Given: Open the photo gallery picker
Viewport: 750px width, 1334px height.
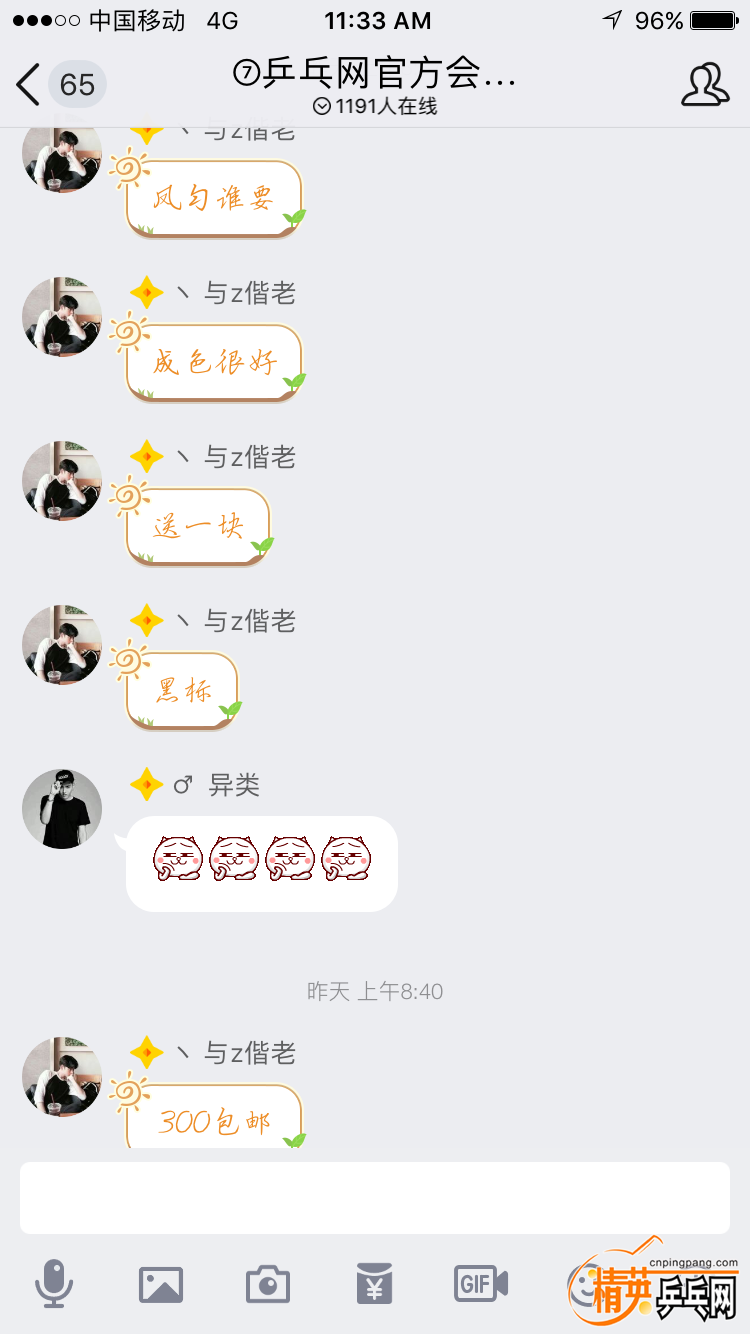Looking at the screenshot, I should 161,1283.
